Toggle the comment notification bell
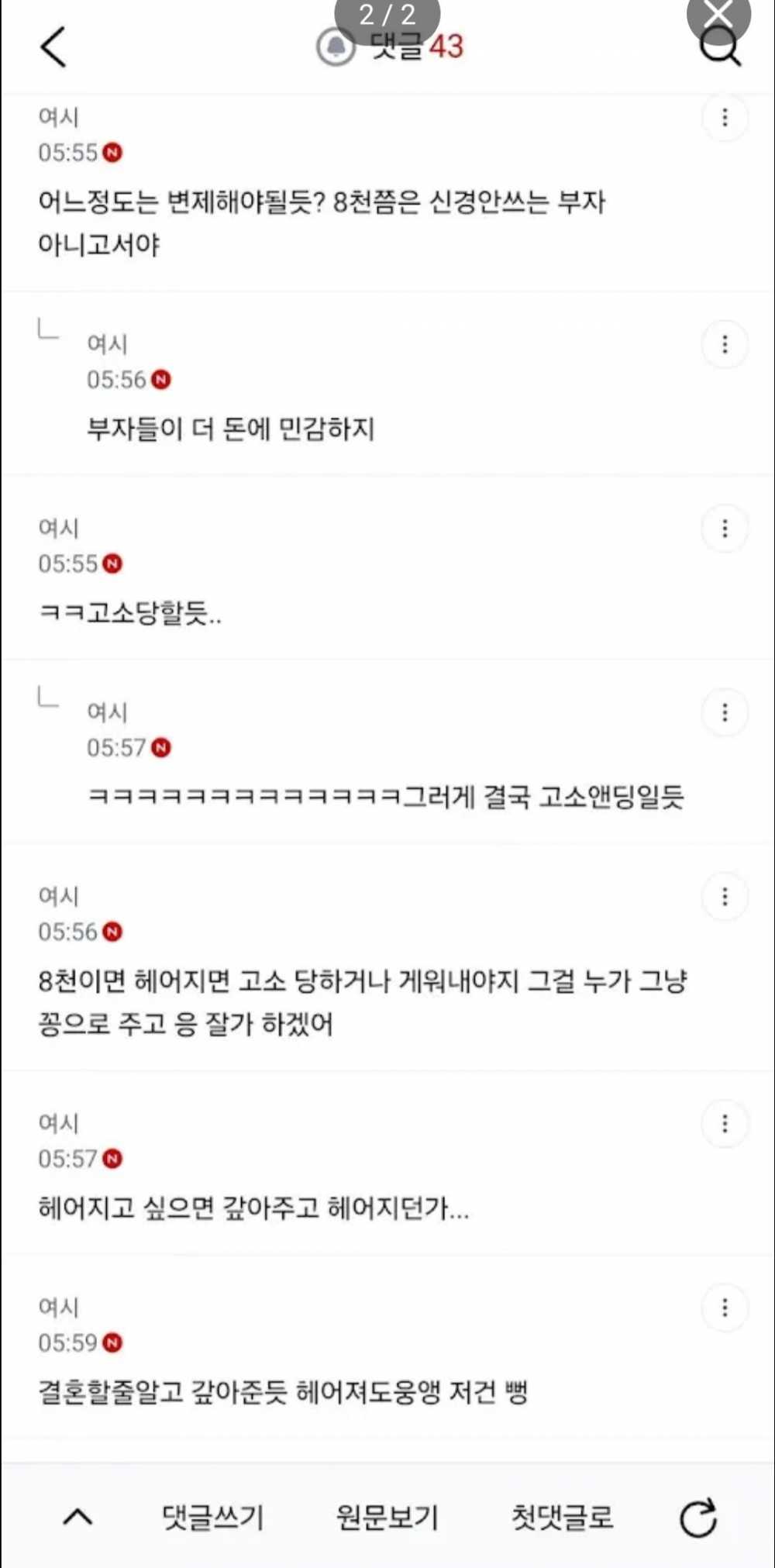 pos(336,47)
